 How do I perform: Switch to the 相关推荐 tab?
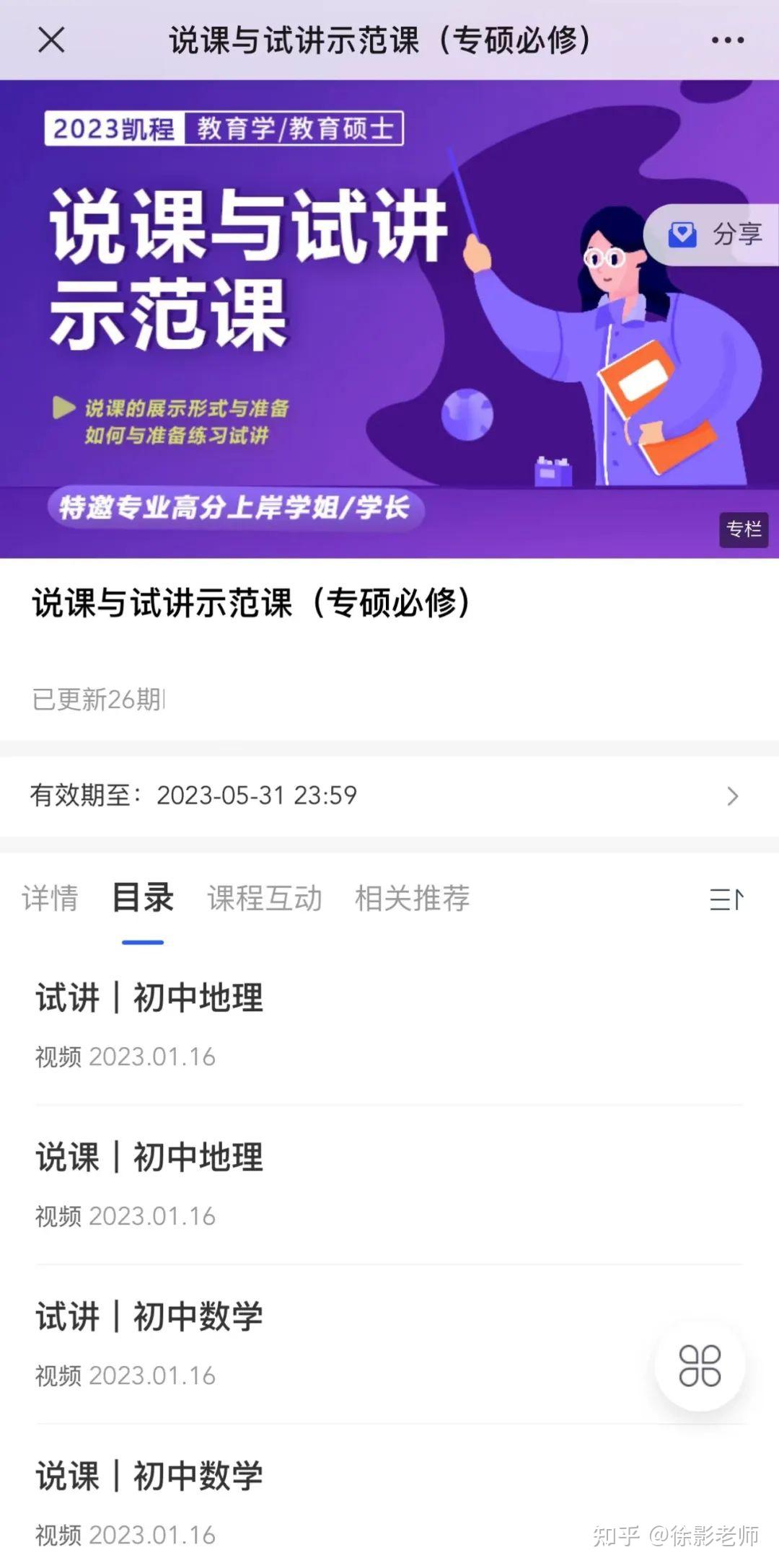point(412,899)
